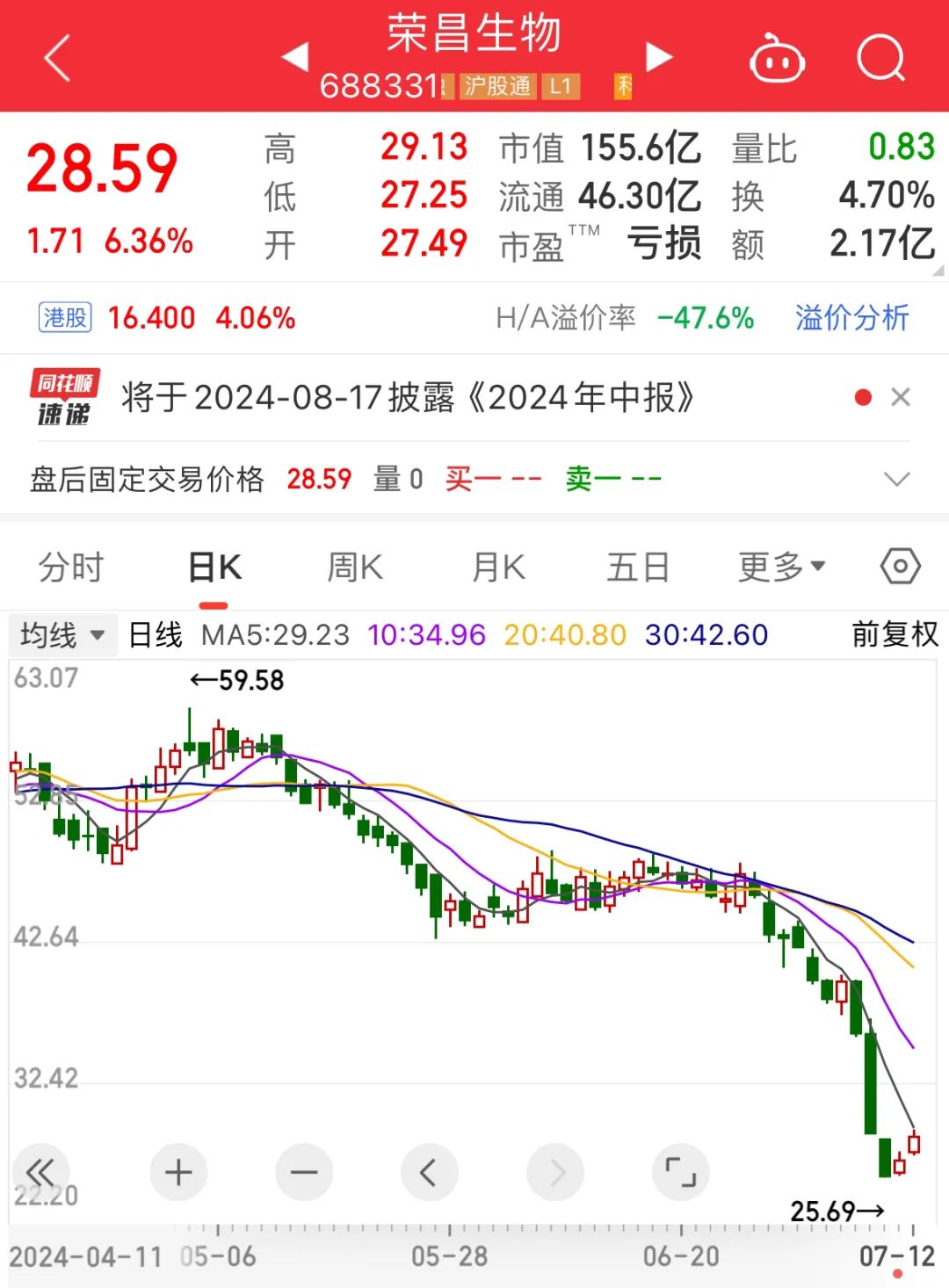This screenshot has width=949, height=1288.
Task: Zoom out the chart with minus icon
Action: [x=303, y=1172]
